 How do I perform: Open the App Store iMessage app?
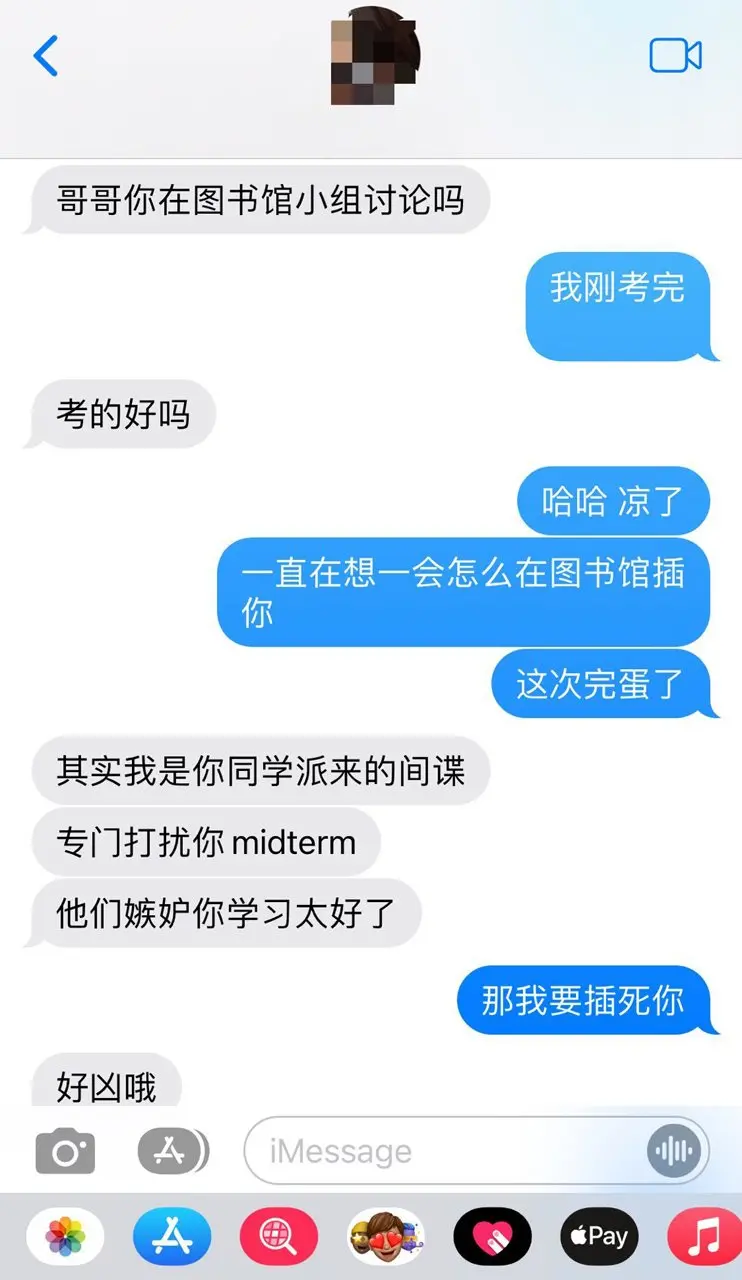[x=172, y=1237]
